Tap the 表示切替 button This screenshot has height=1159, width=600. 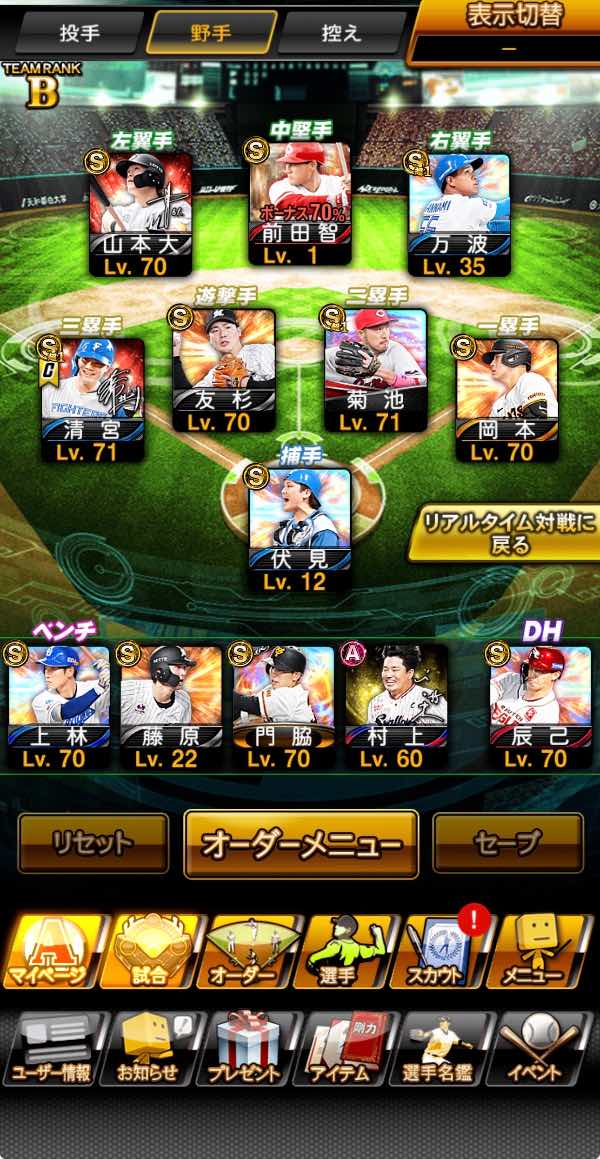pos(505,33)
